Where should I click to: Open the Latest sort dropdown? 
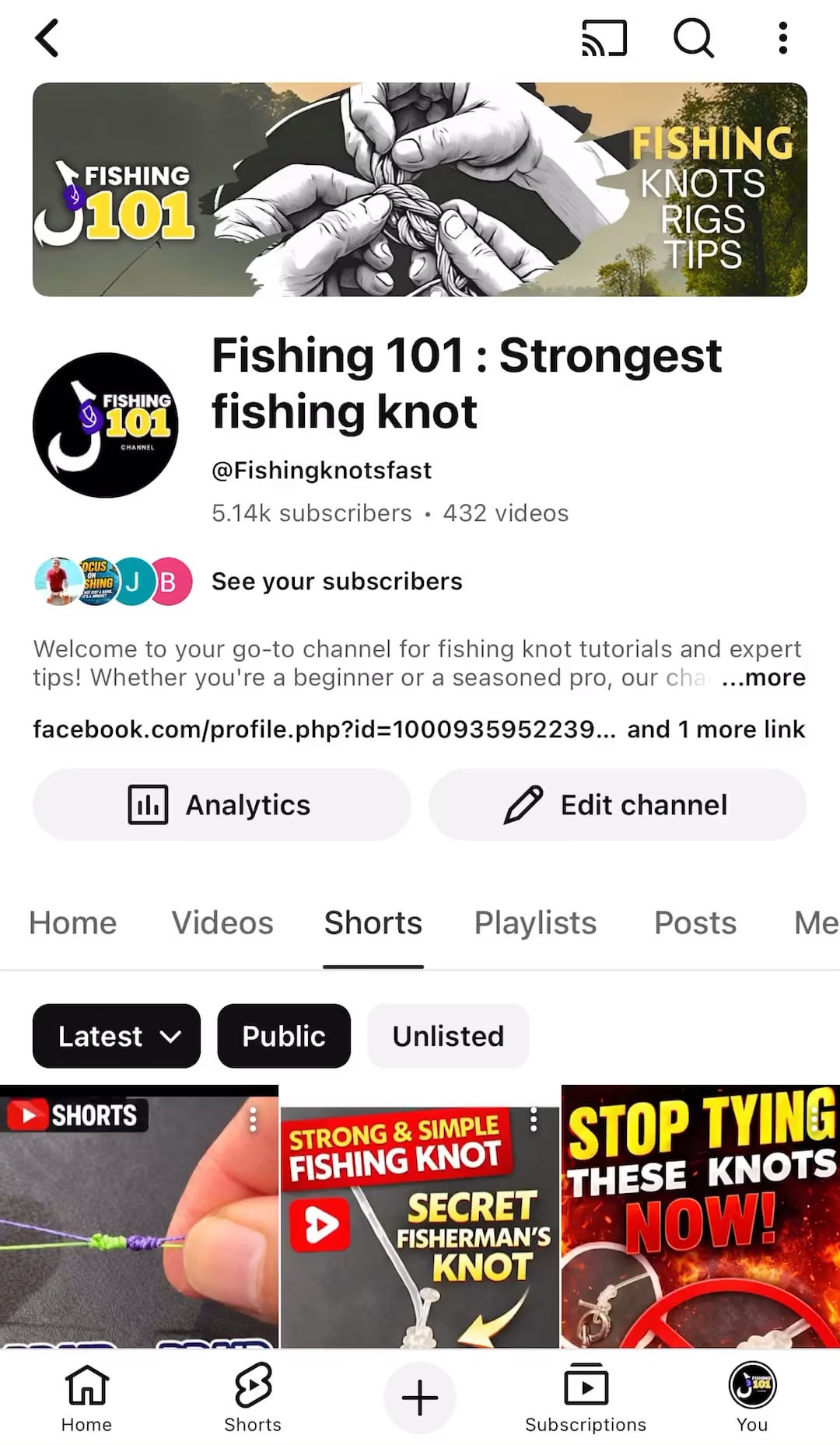click(x=117, y=1036)
